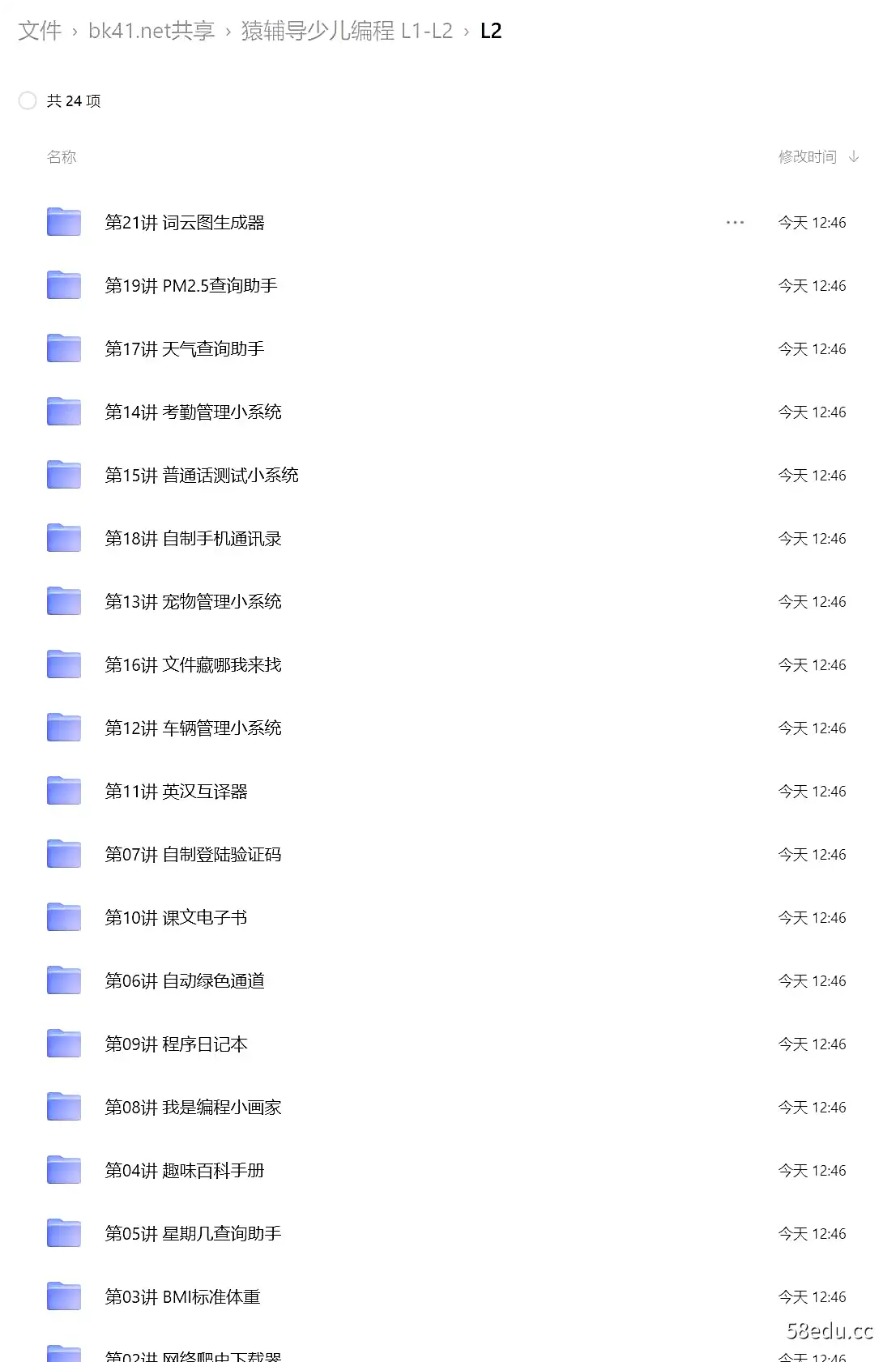Open folder 第21讲 词云图生成器
The image size is (896, 1362).
point(185,223)
